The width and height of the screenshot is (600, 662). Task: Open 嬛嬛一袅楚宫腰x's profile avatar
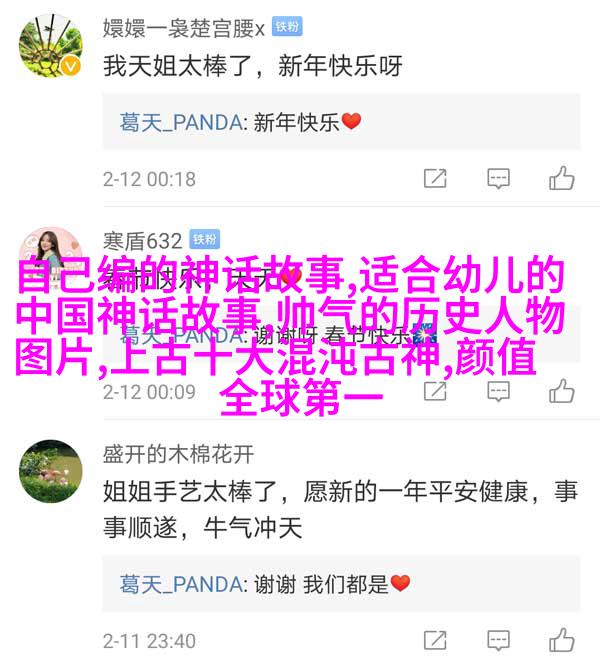[x=49, y=45]
